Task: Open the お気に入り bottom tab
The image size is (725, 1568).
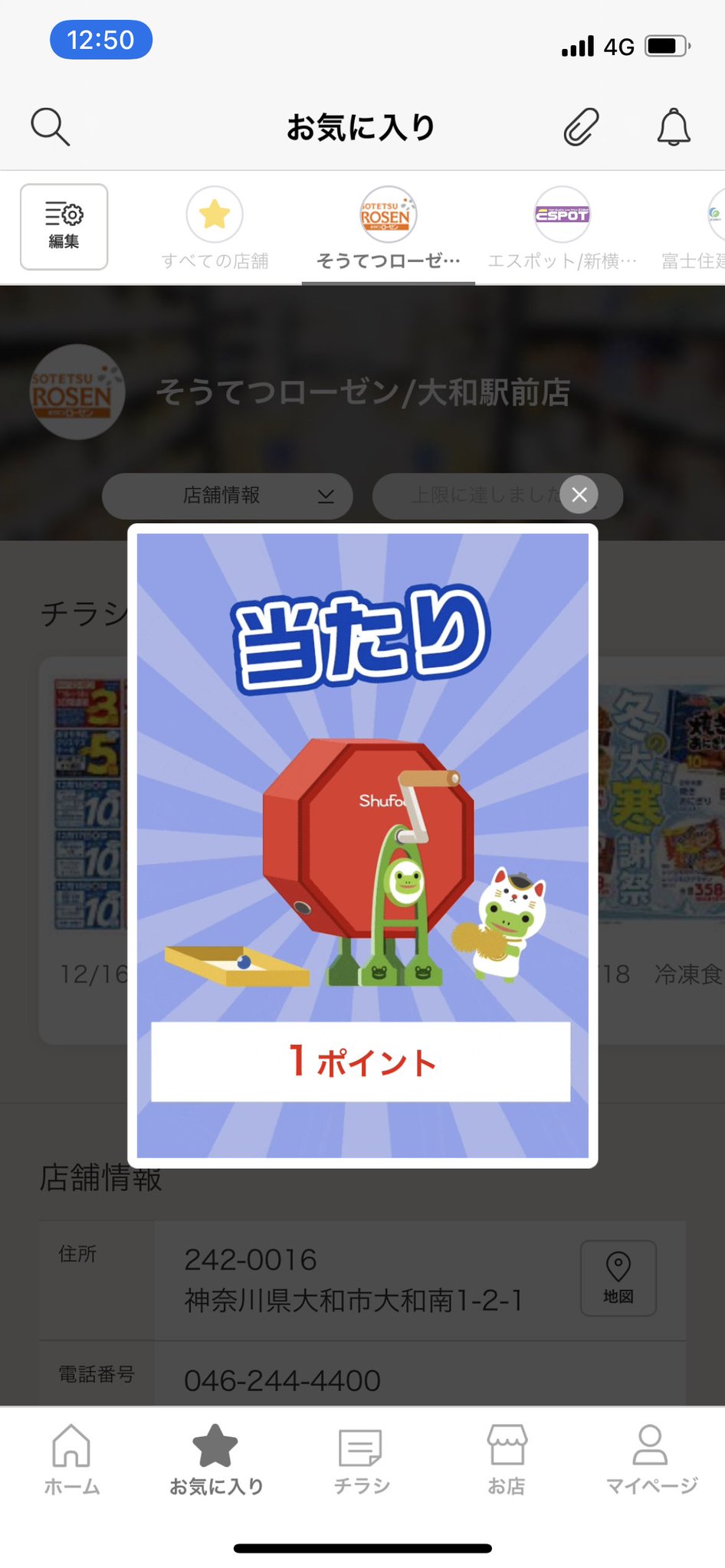Action: 216,1459
